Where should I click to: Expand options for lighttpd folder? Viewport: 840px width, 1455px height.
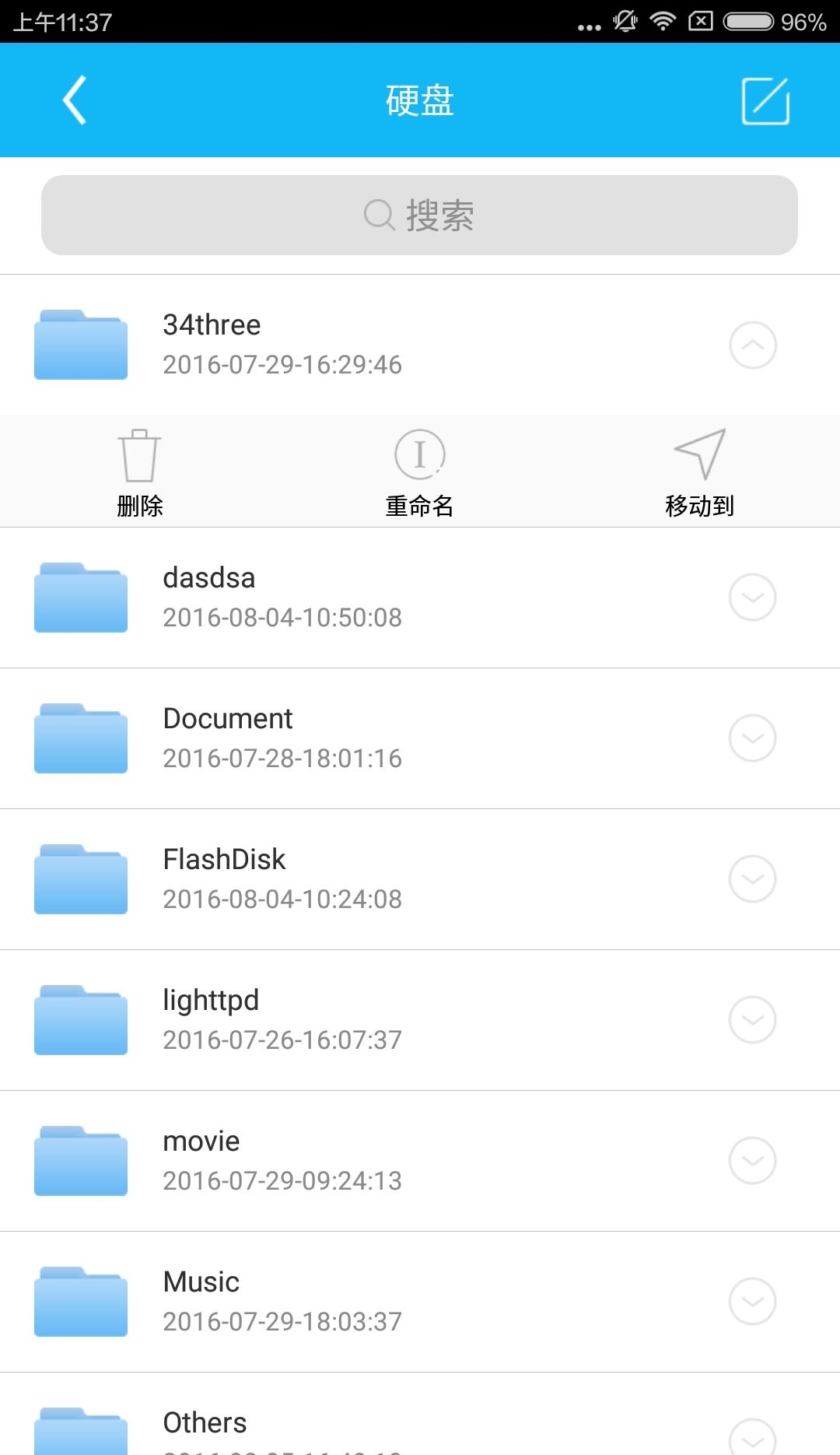[753, 1020]
